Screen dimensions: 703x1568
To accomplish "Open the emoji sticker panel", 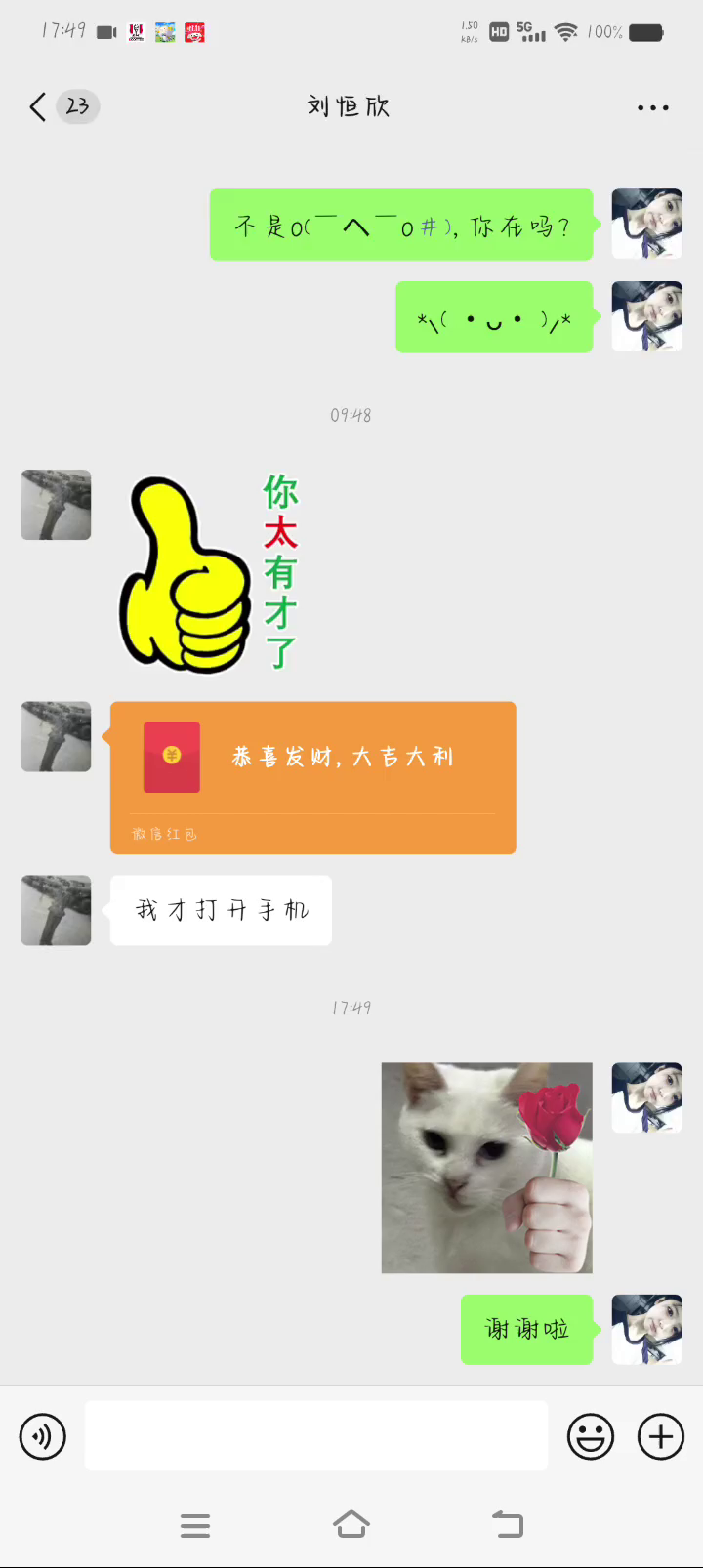I will tap(591, 1436).
